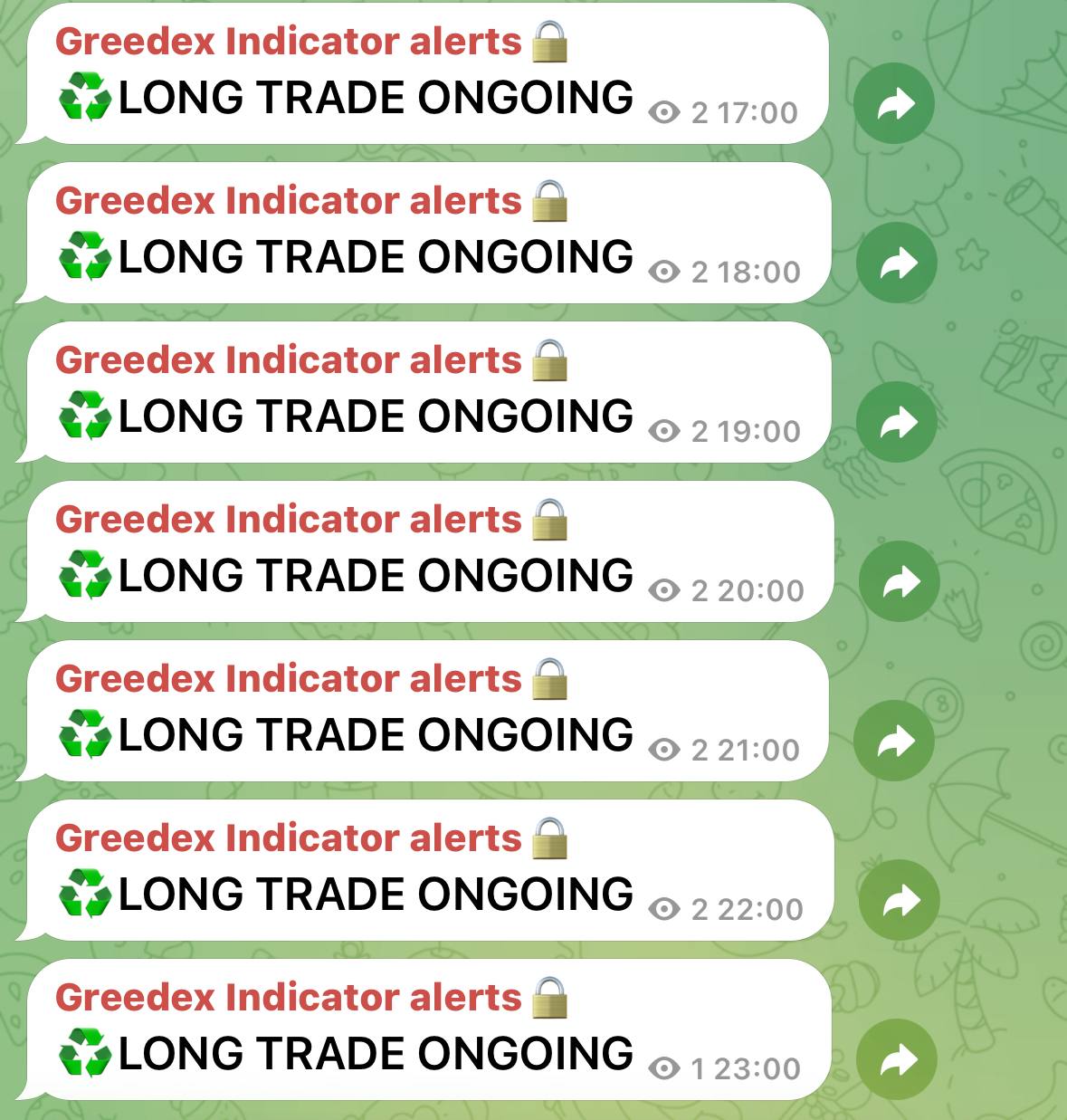Forward the 18:00 Long Trade Ongoing message
This screenshot has height=1120, width=1067.
tap(896, 263)
